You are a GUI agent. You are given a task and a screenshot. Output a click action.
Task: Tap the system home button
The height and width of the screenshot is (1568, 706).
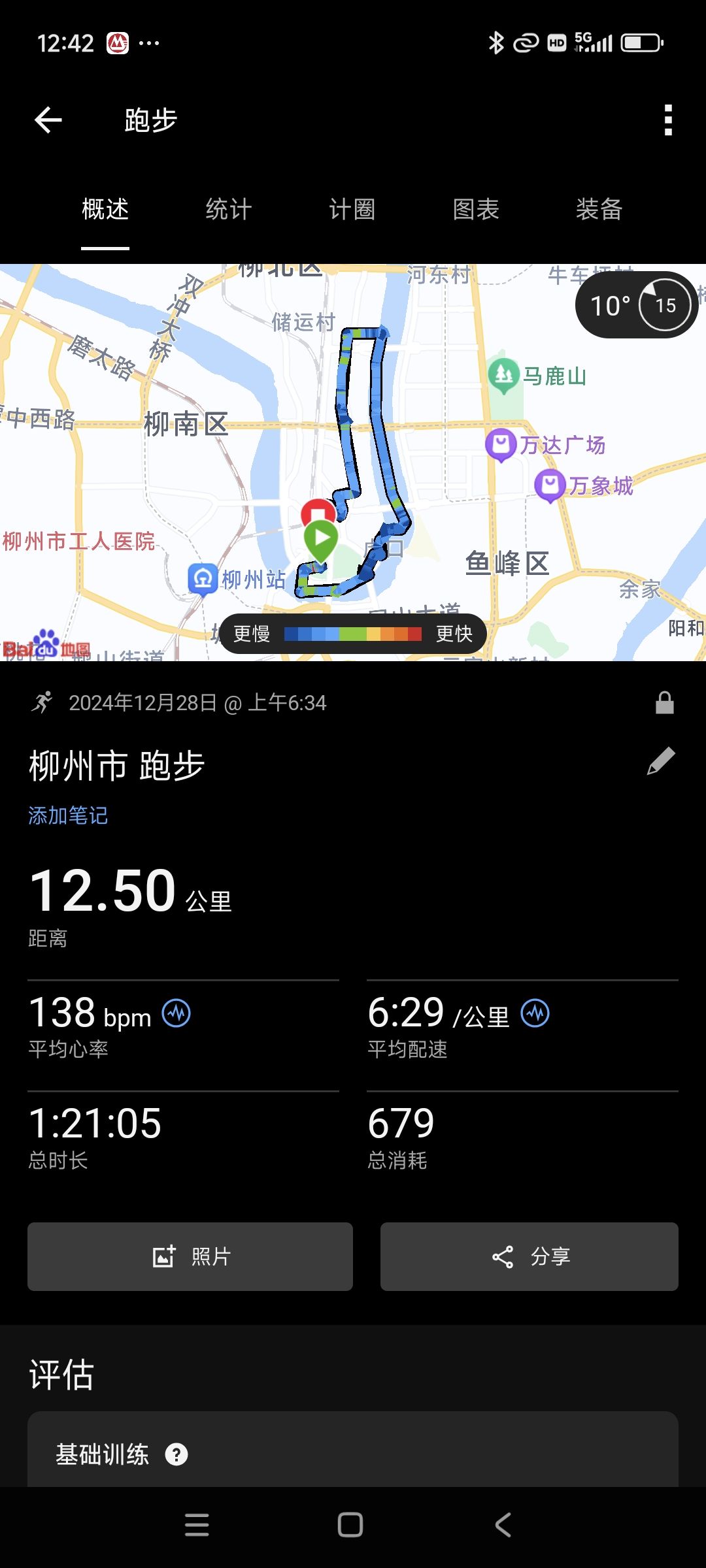(350, 1525)
